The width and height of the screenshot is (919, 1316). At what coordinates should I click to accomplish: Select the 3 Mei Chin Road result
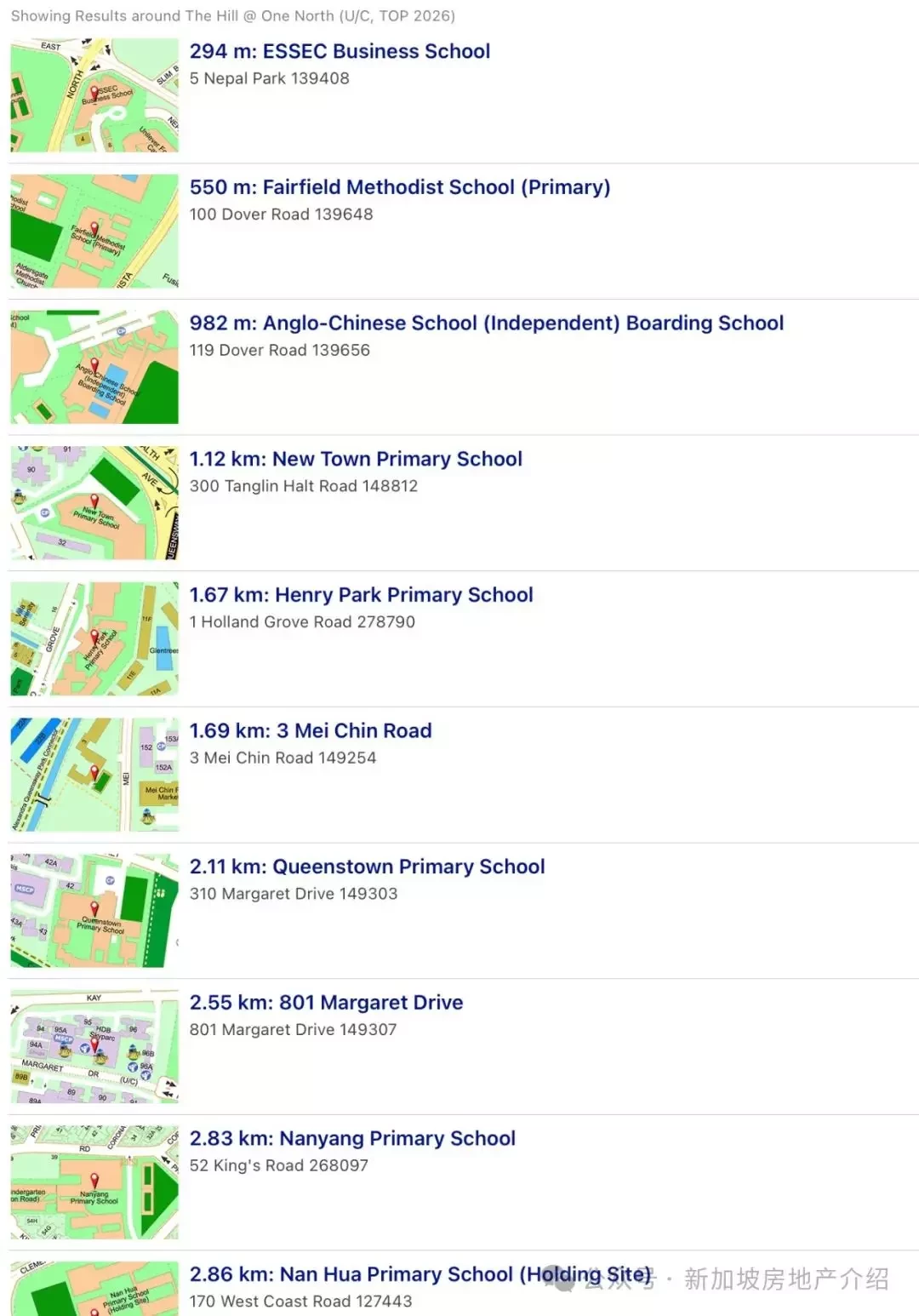[x=311, y=731]
